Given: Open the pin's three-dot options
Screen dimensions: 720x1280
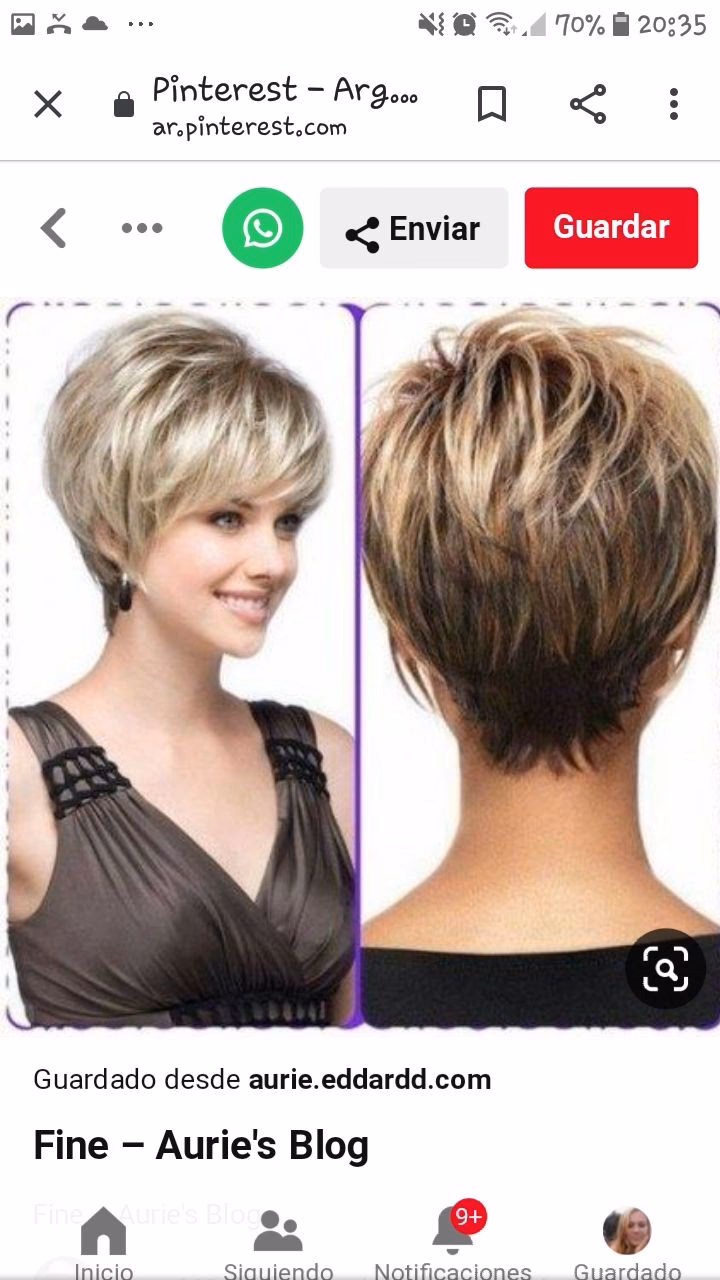Looking at the screenshot, I should tap(142, 228).
